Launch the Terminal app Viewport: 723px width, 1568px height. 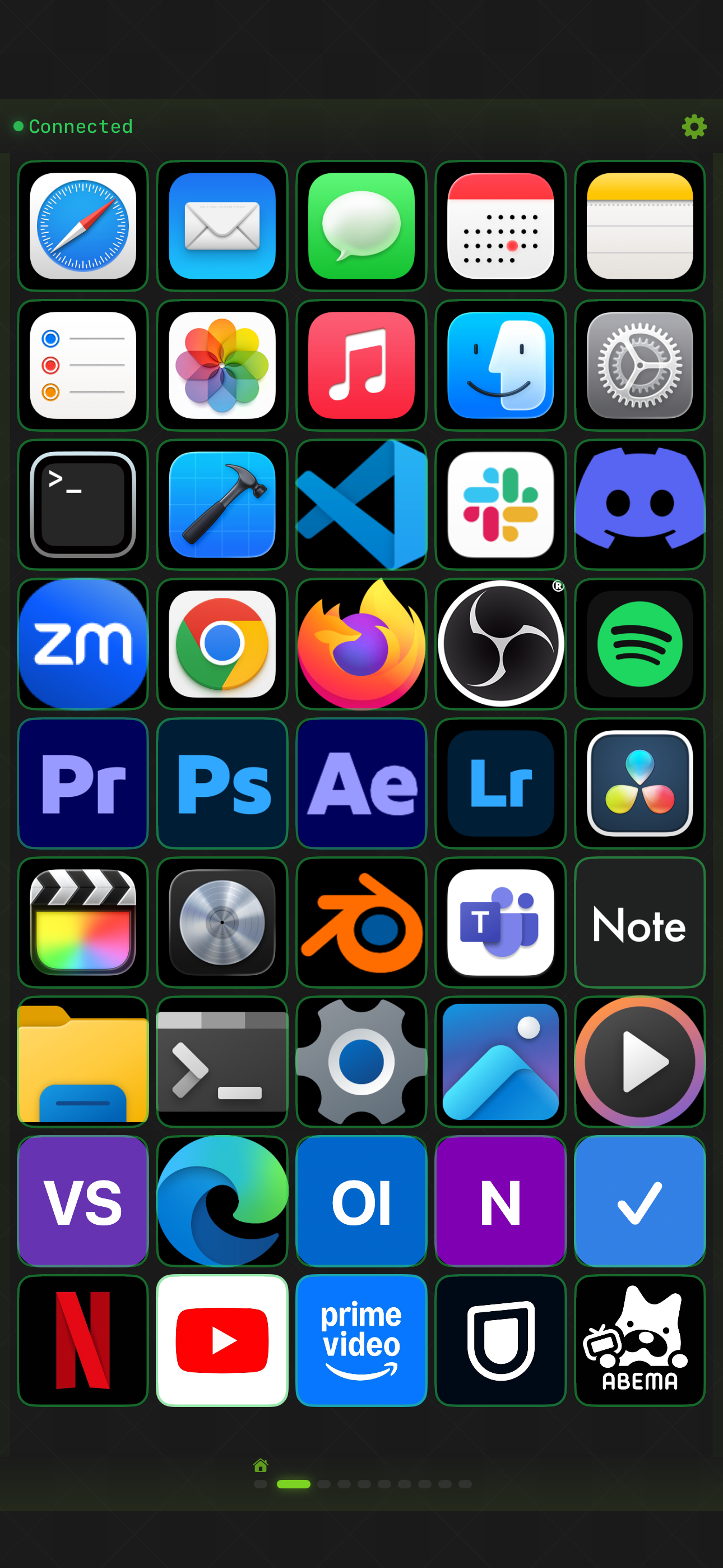click(x=83, y=505)
